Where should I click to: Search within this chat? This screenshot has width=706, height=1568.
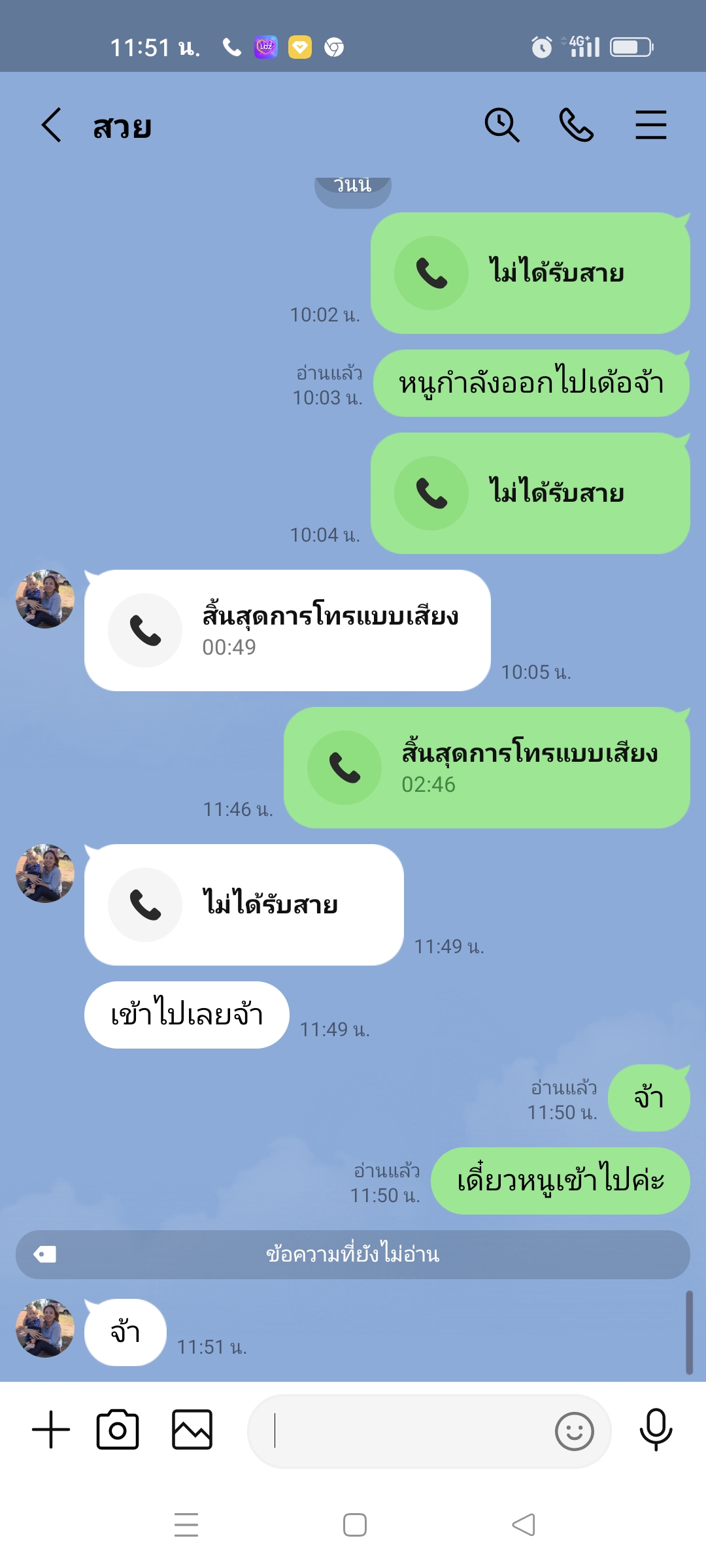501,125
